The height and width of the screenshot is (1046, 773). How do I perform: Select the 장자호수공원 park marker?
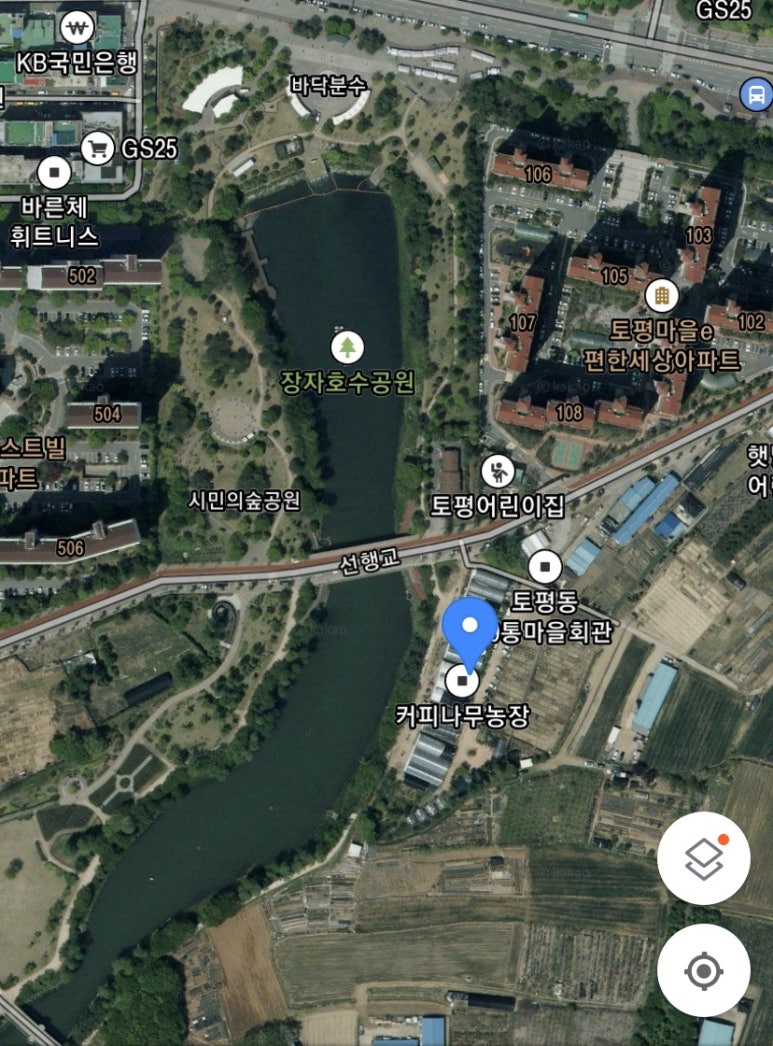[x=347, y=348]
